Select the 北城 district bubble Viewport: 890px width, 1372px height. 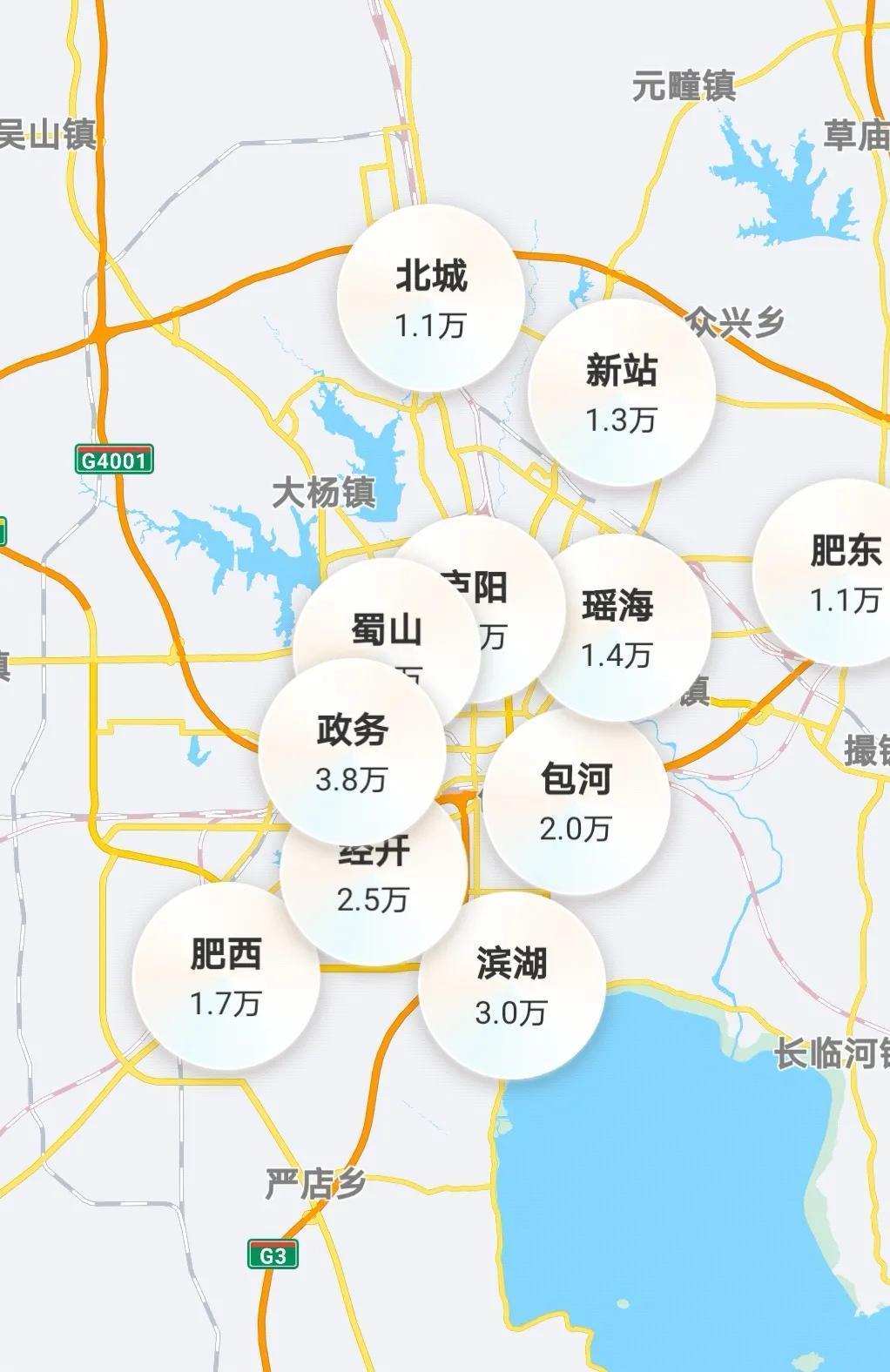(x=430, y=298)
